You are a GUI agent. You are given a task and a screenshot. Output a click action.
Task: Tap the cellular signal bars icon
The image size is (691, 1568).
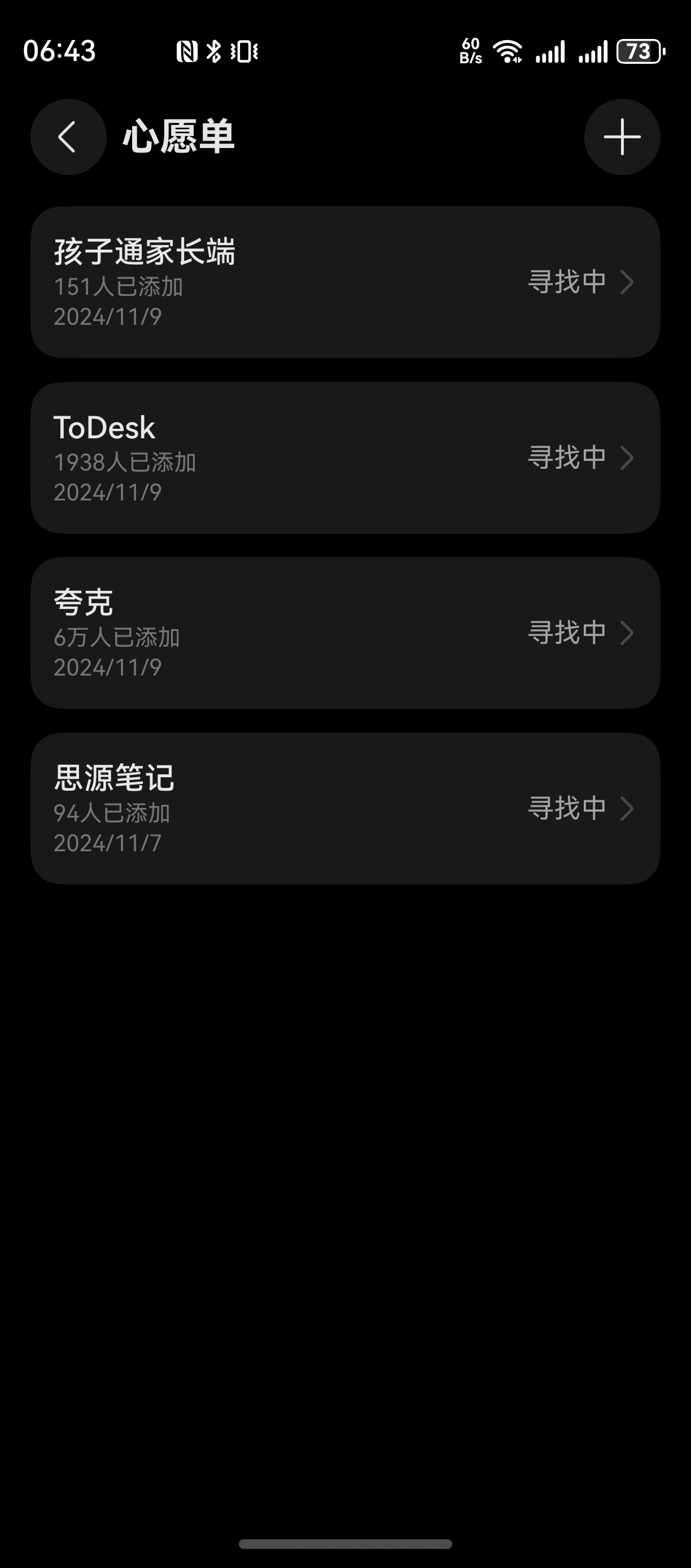[550, 52]
